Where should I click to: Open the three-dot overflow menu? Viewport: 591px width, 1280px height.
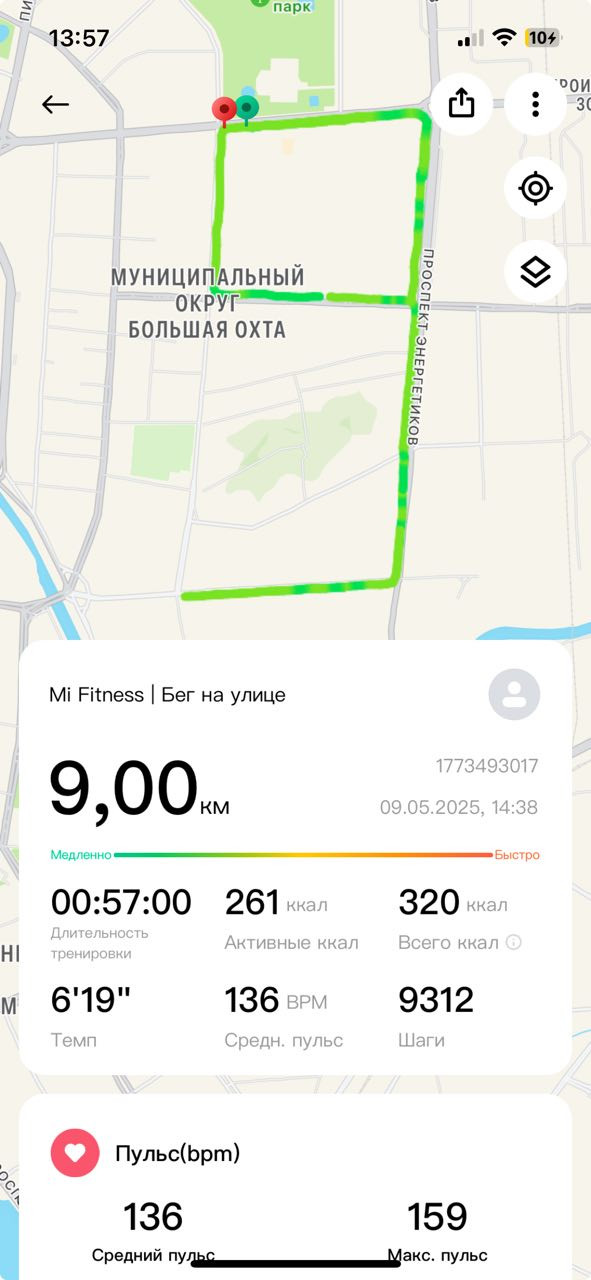coord(536,103)
